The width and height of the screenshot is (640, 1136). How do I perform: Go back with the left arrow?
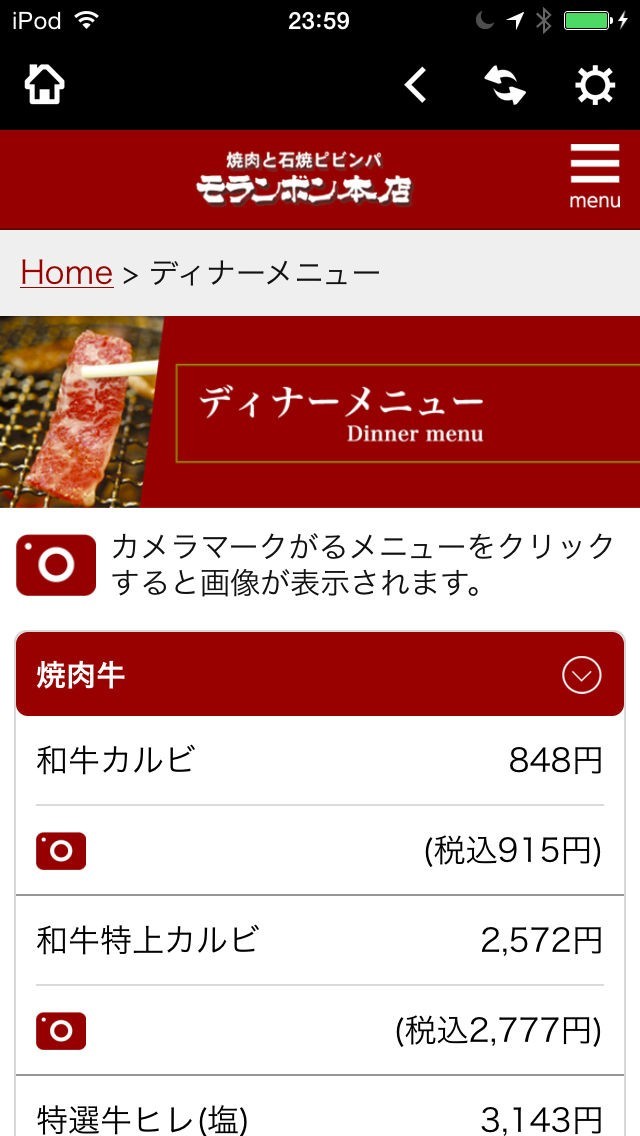pyautogui.click(x=416, y=86)
